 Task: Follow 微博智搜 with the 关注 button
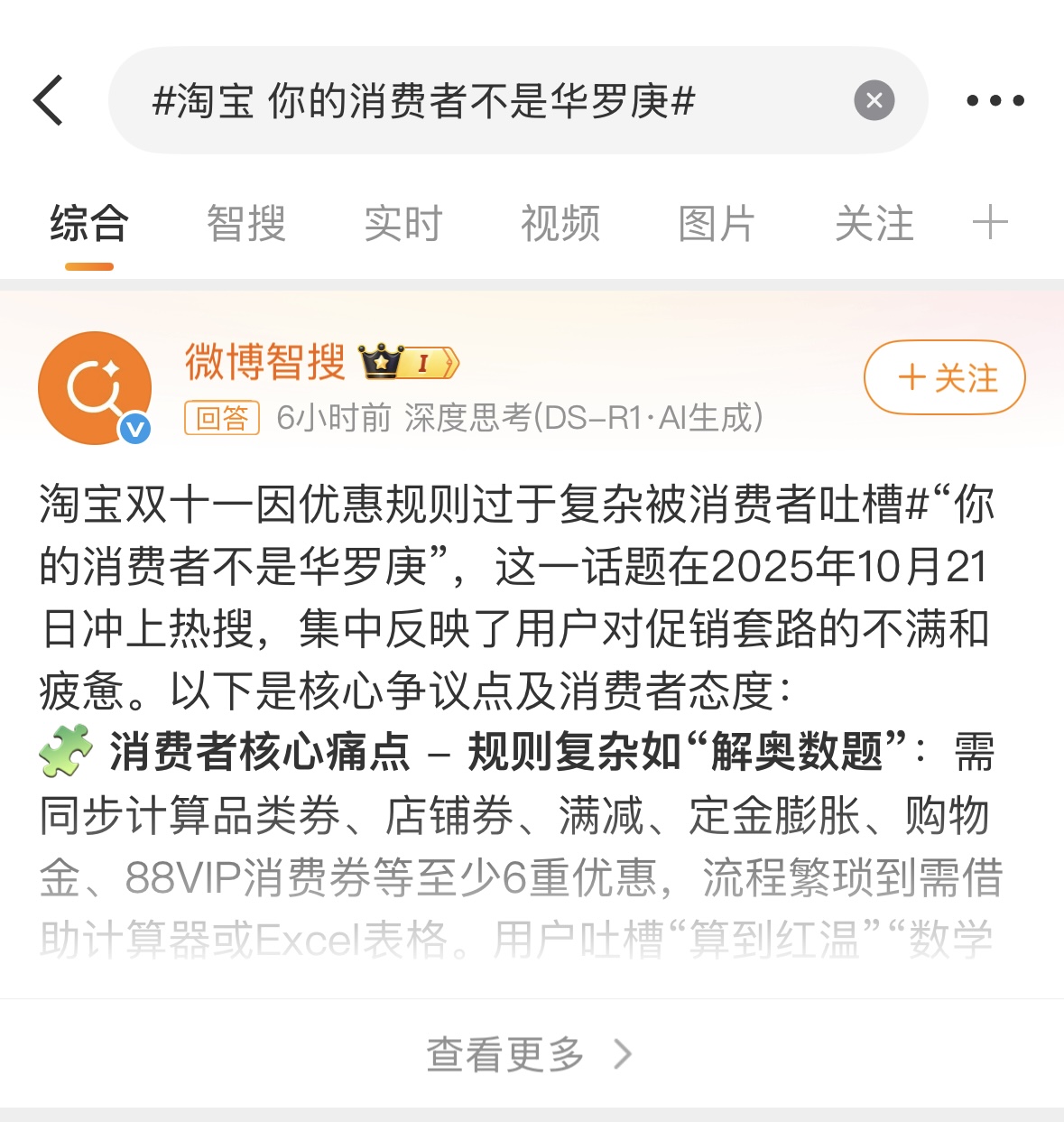945,377
